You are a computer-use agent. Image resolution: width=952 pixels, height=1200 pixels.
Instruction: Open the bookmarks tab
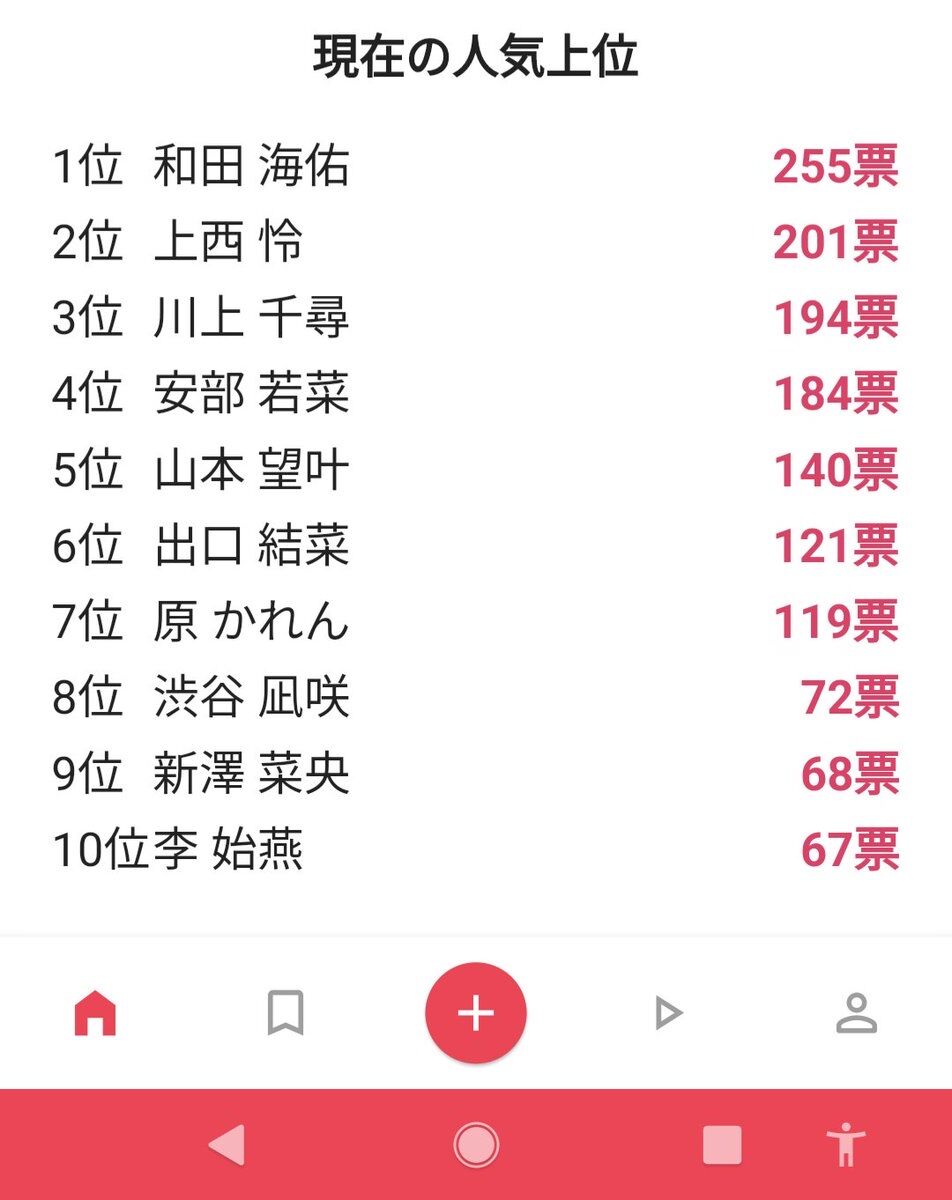coord(285,1015)
